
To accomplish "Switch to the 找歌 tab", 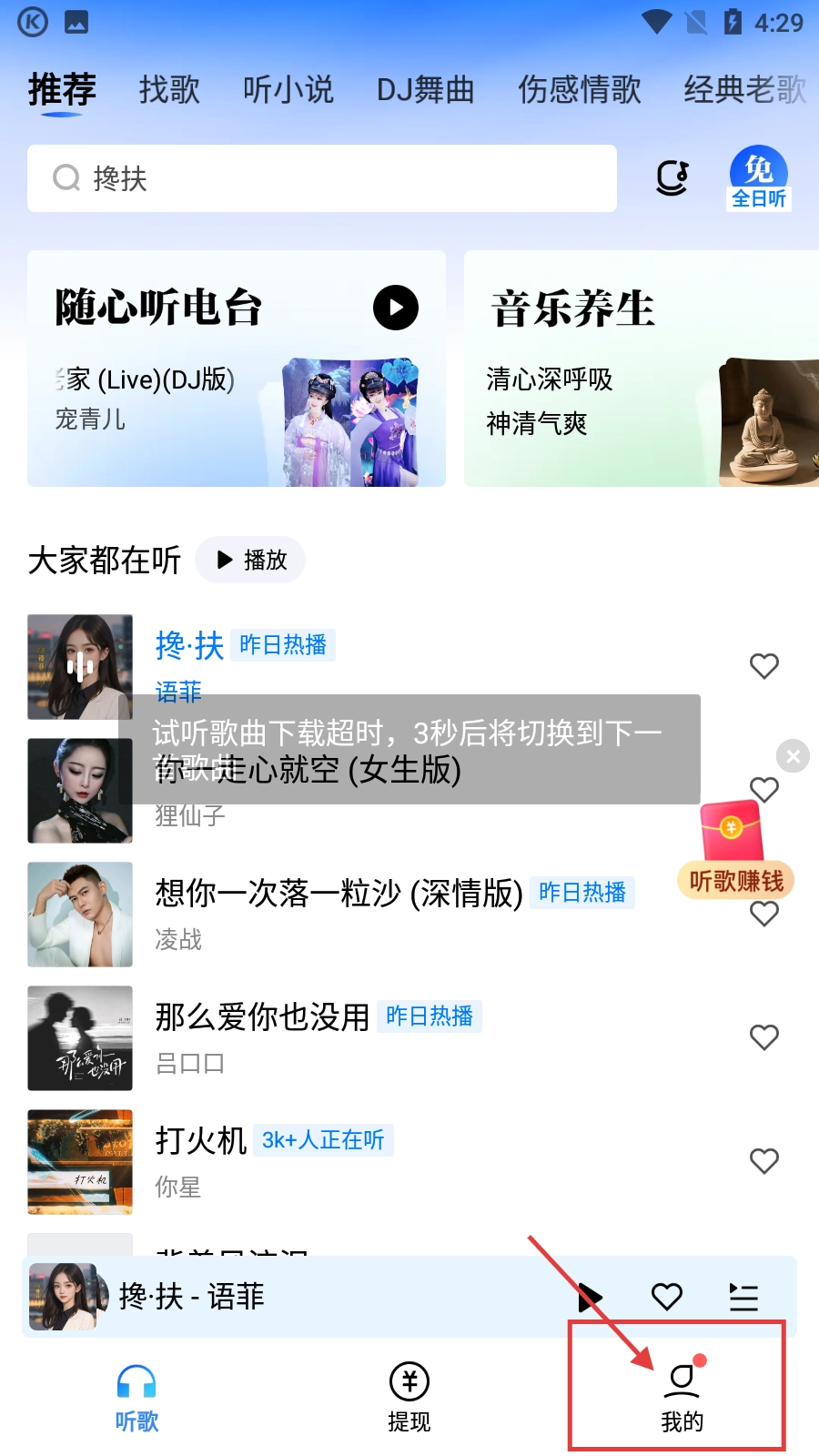I will pos(169,90).
